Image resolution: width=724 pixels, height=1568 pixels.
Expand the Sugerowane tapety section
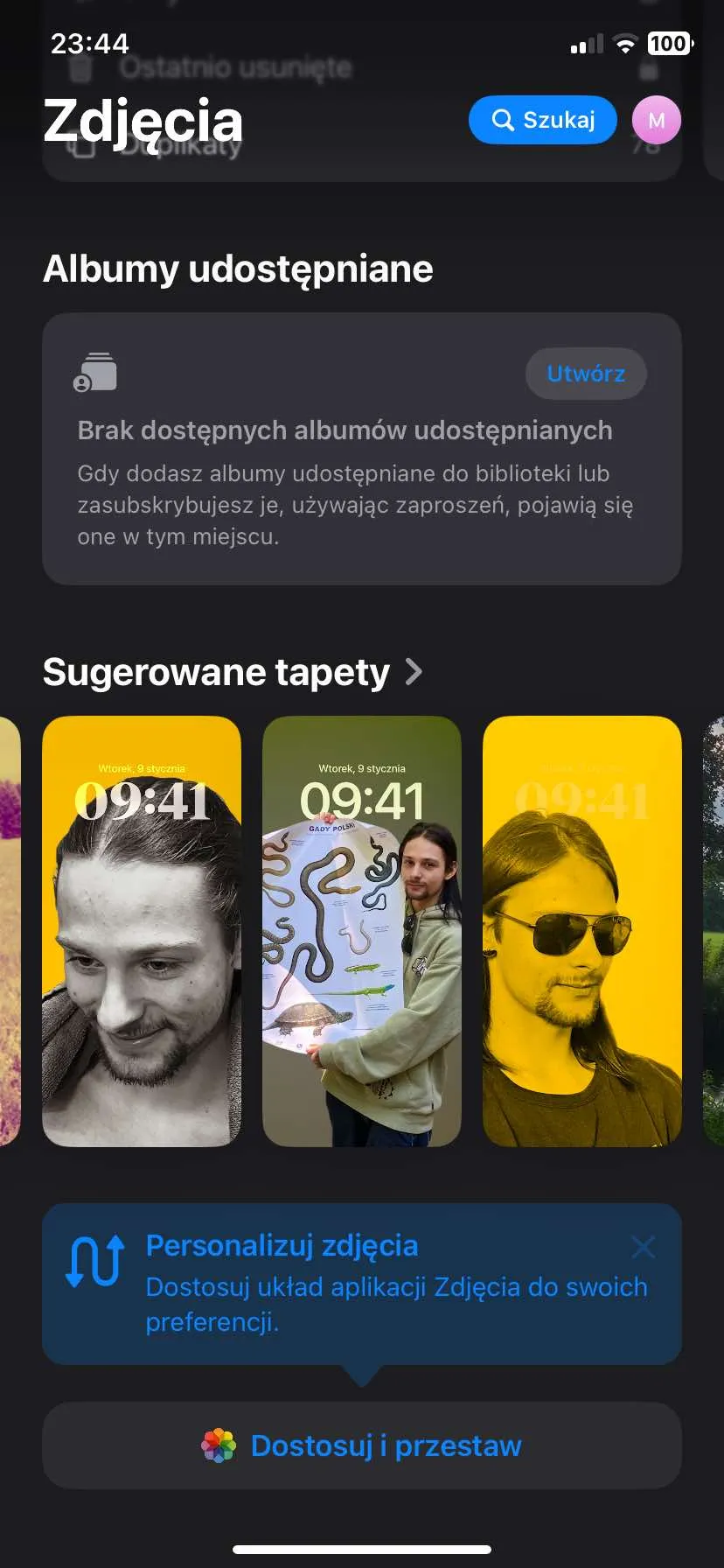tap(233, 672)
